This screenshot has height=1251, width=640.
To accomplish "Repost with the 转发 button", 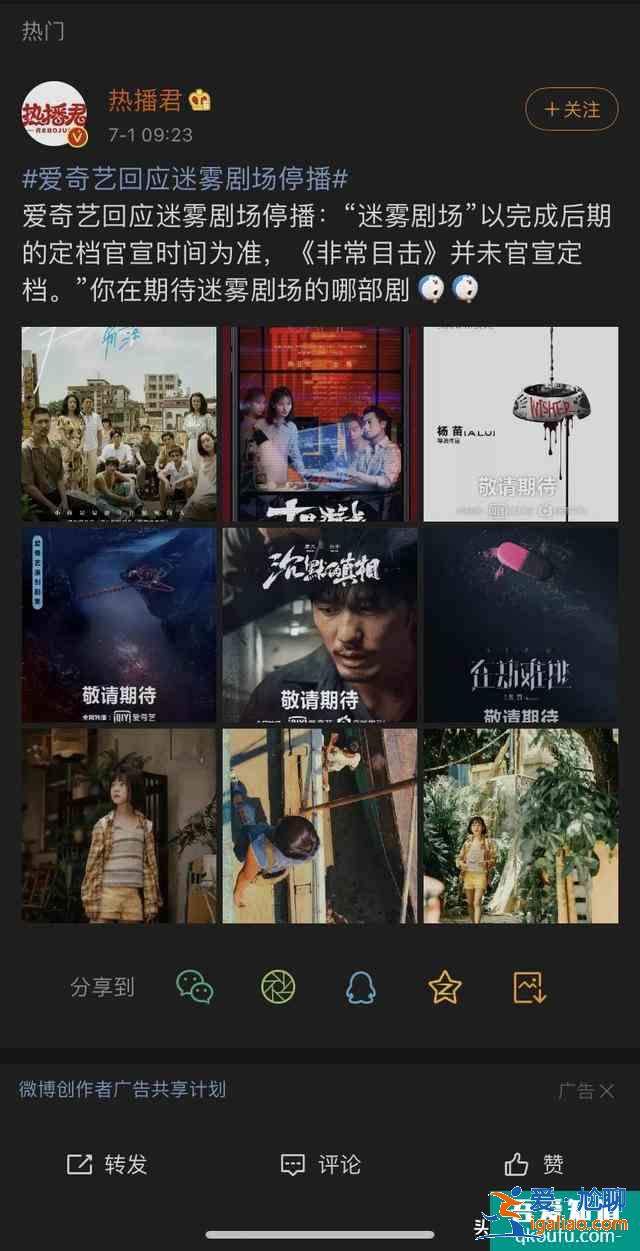I will click(106, 1164).
